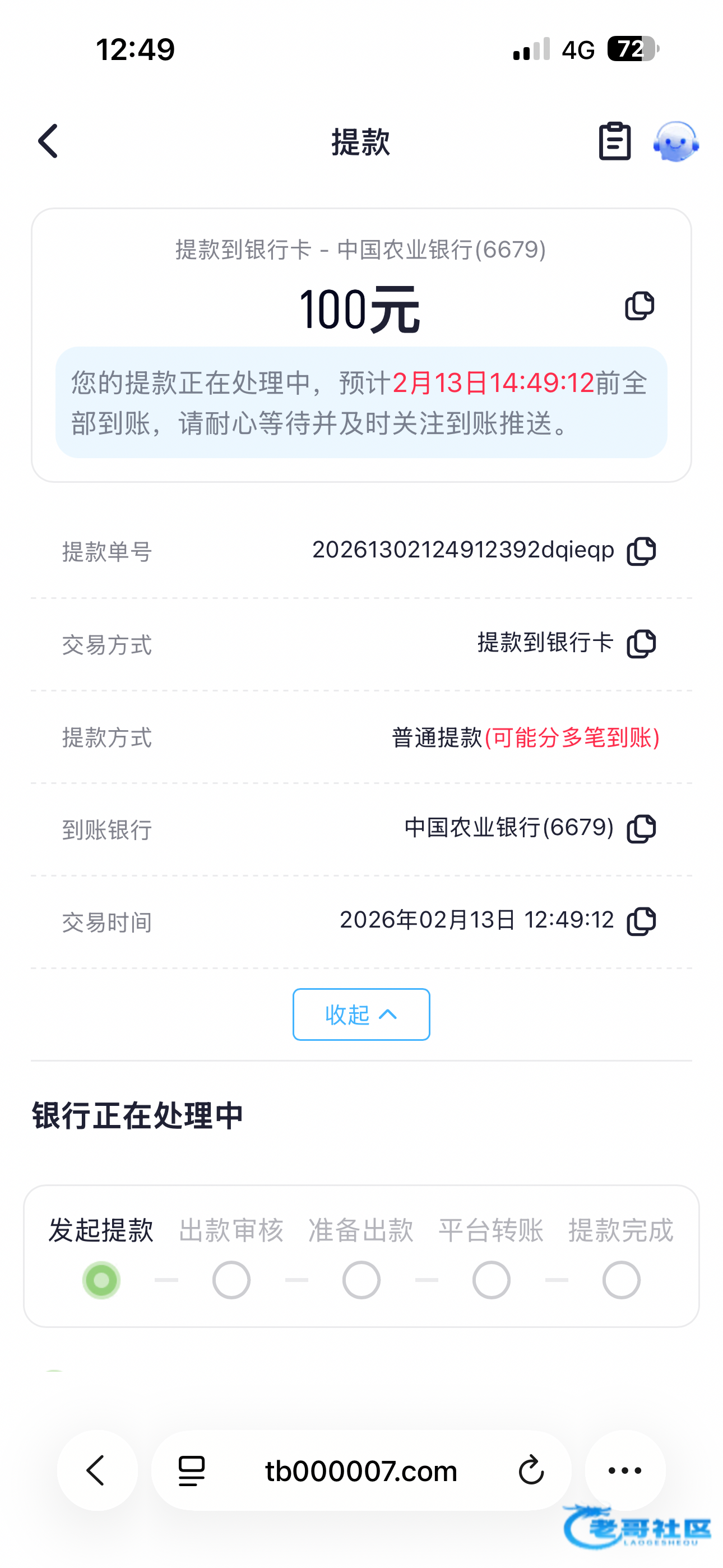
Task: Open the browser's three-dot menu
Action: tap(625, 1470)
